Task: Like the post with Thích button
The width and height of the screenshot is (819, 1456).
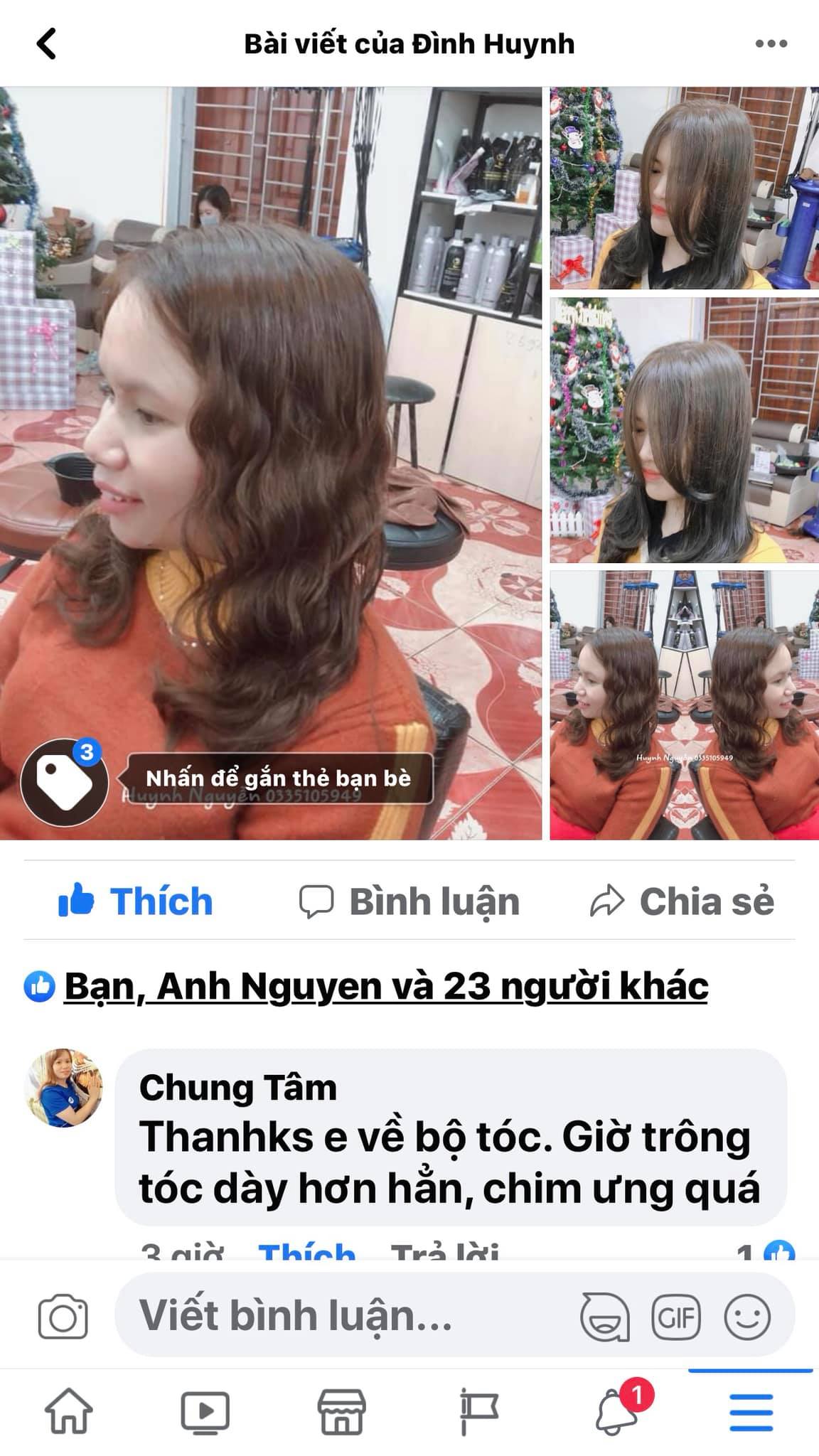Action: [136, 901]
